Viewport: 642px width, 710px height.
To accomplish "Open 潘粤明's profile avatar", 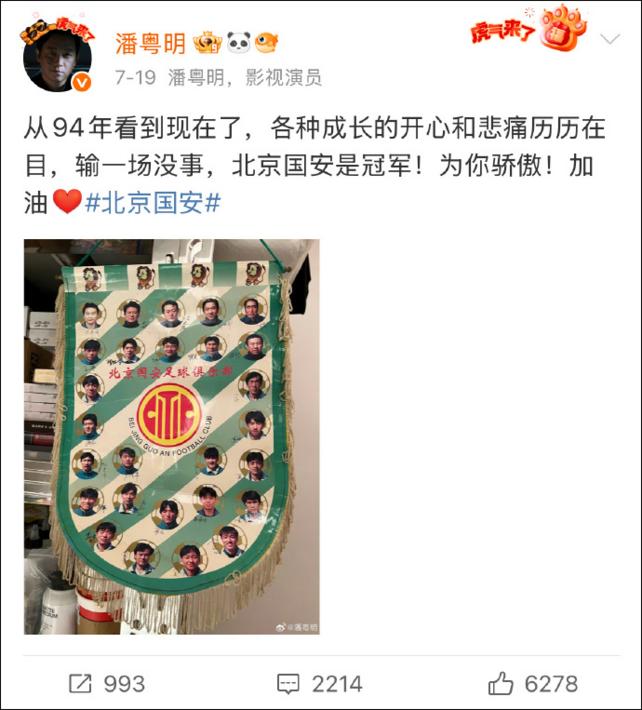I will click(57, 56).
